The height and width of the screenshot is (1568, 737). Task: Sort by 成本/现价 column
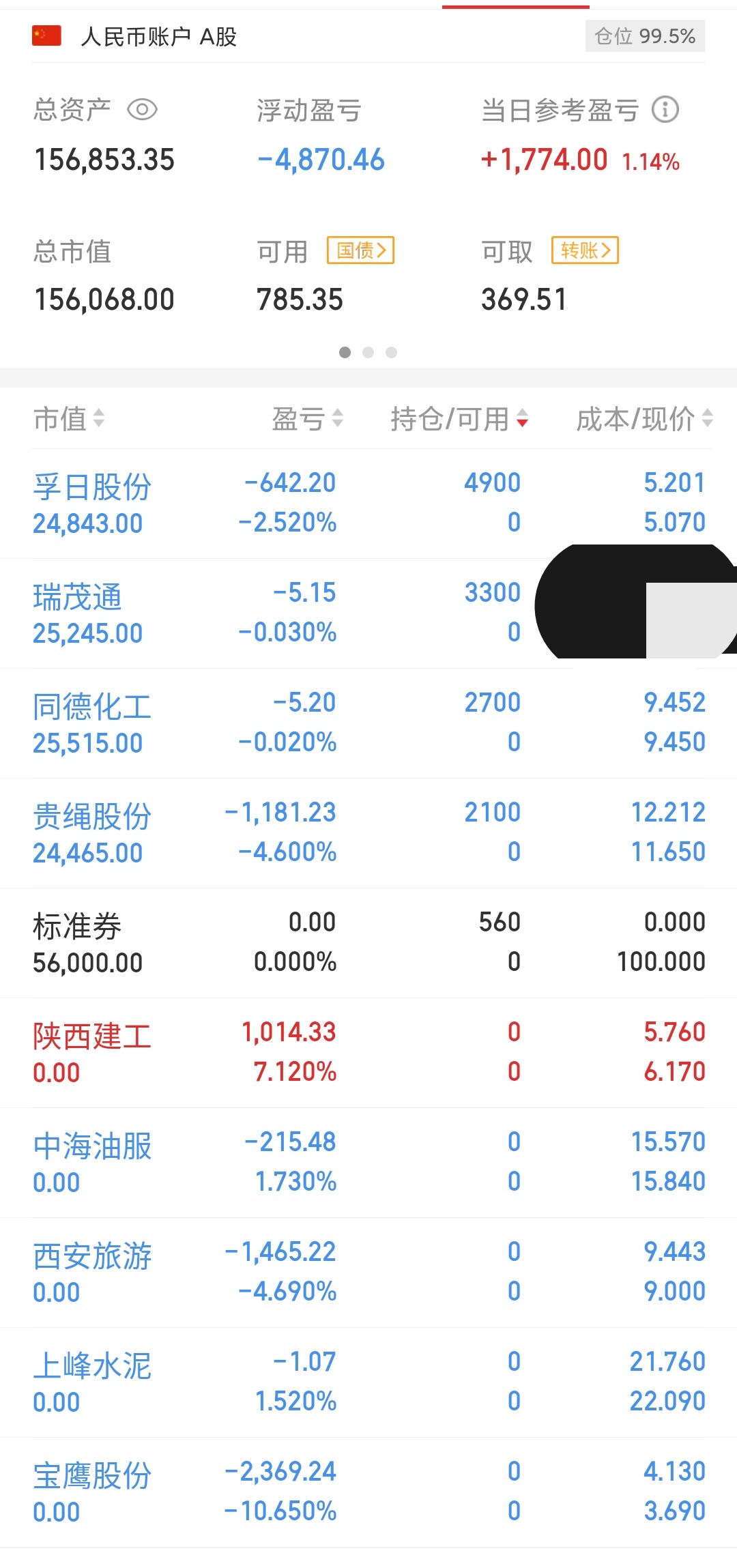click(645, 418)
